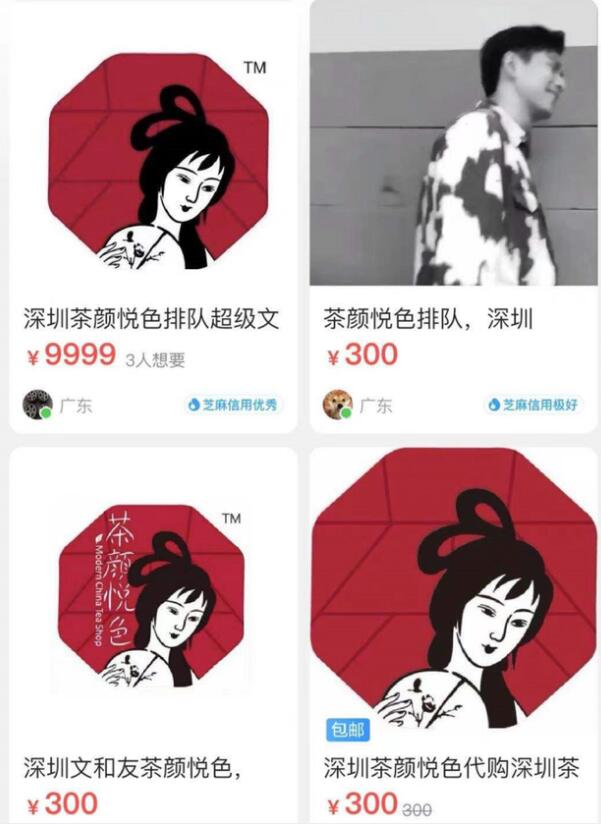This screenshot has width=601, height=831.
Task: View seller avatar on 茶颜悦色排队，深圳 listing
Action: point(338,405)
